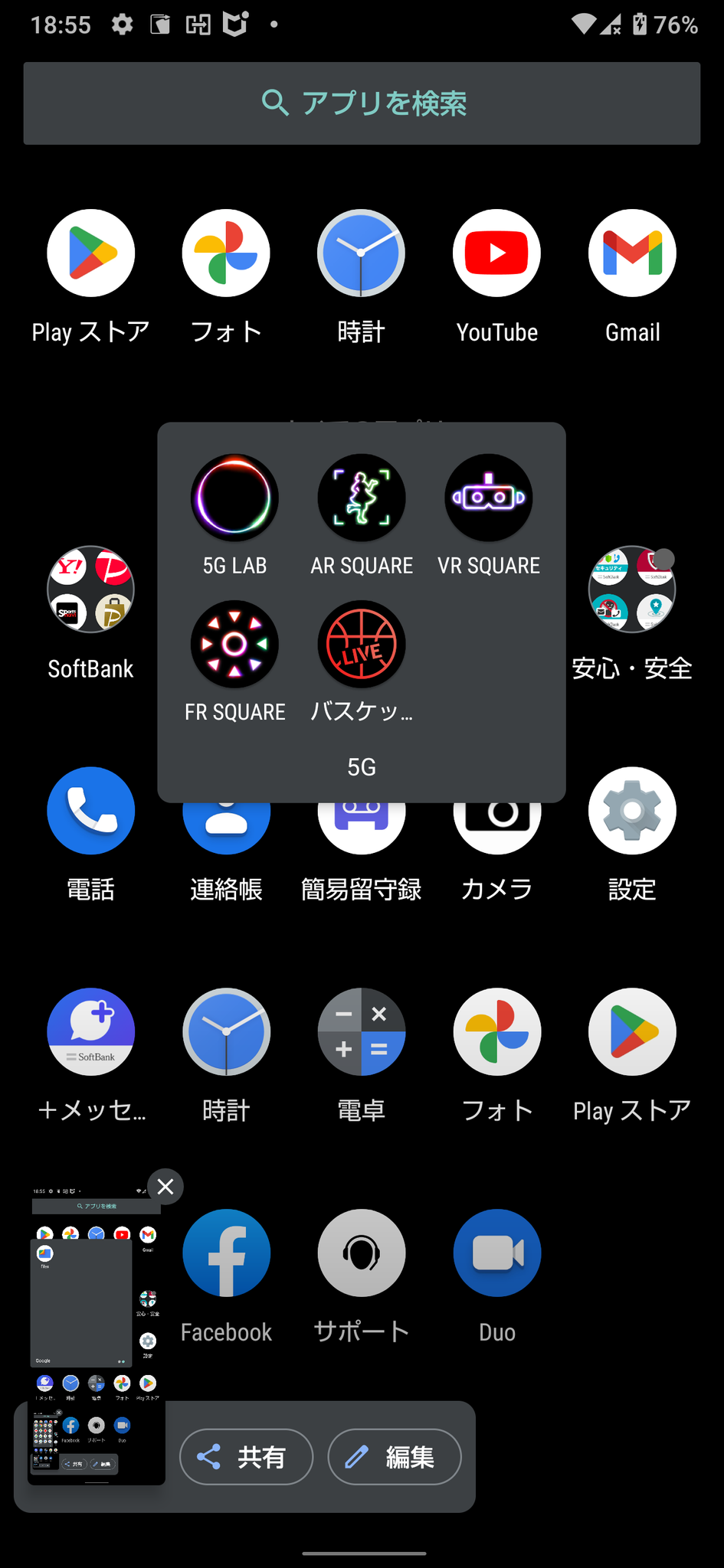Viewport: 724px width, 1568px height.
Task: Open the 電話 phone dialer
Action: point(90,811)
